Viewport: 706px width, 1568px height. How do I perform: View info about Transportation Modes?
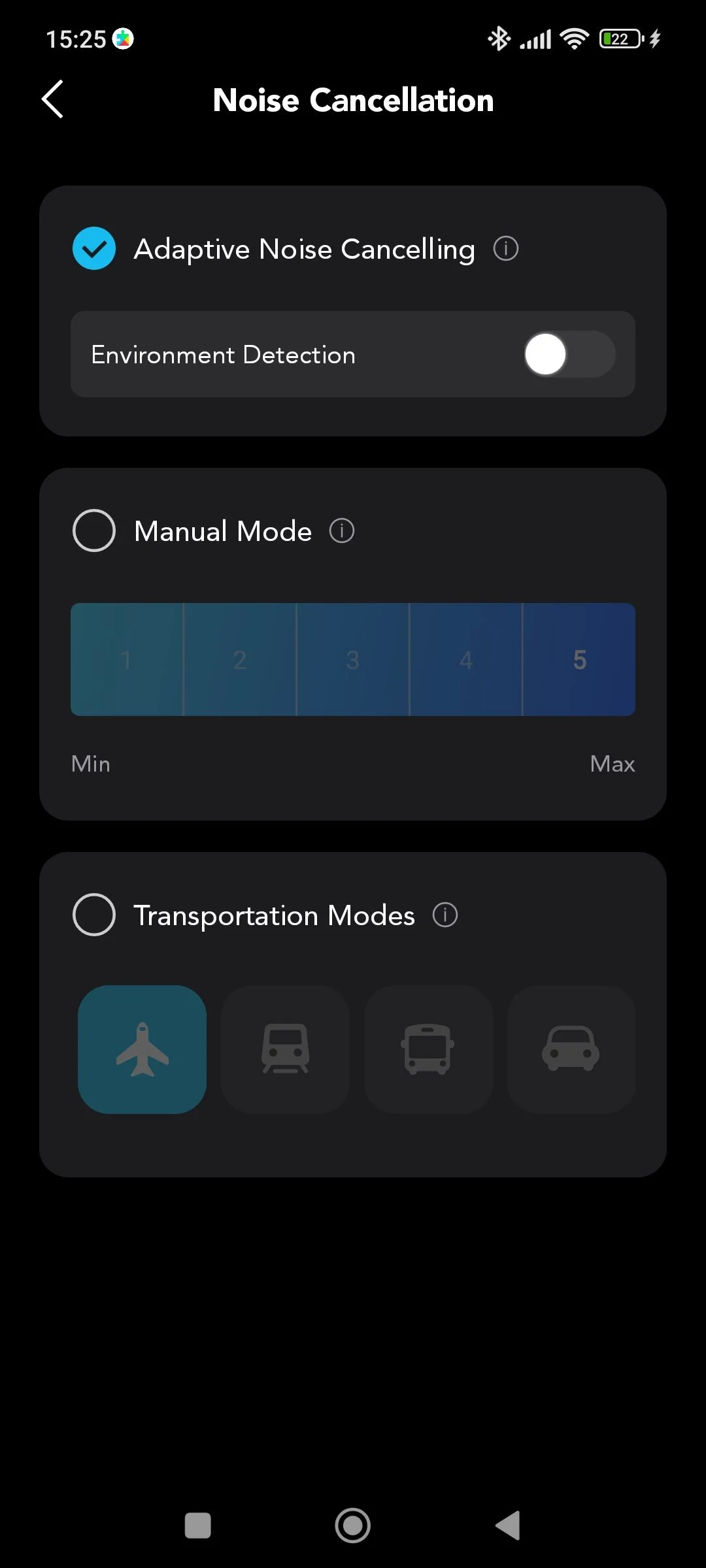(x=445, y=915)
